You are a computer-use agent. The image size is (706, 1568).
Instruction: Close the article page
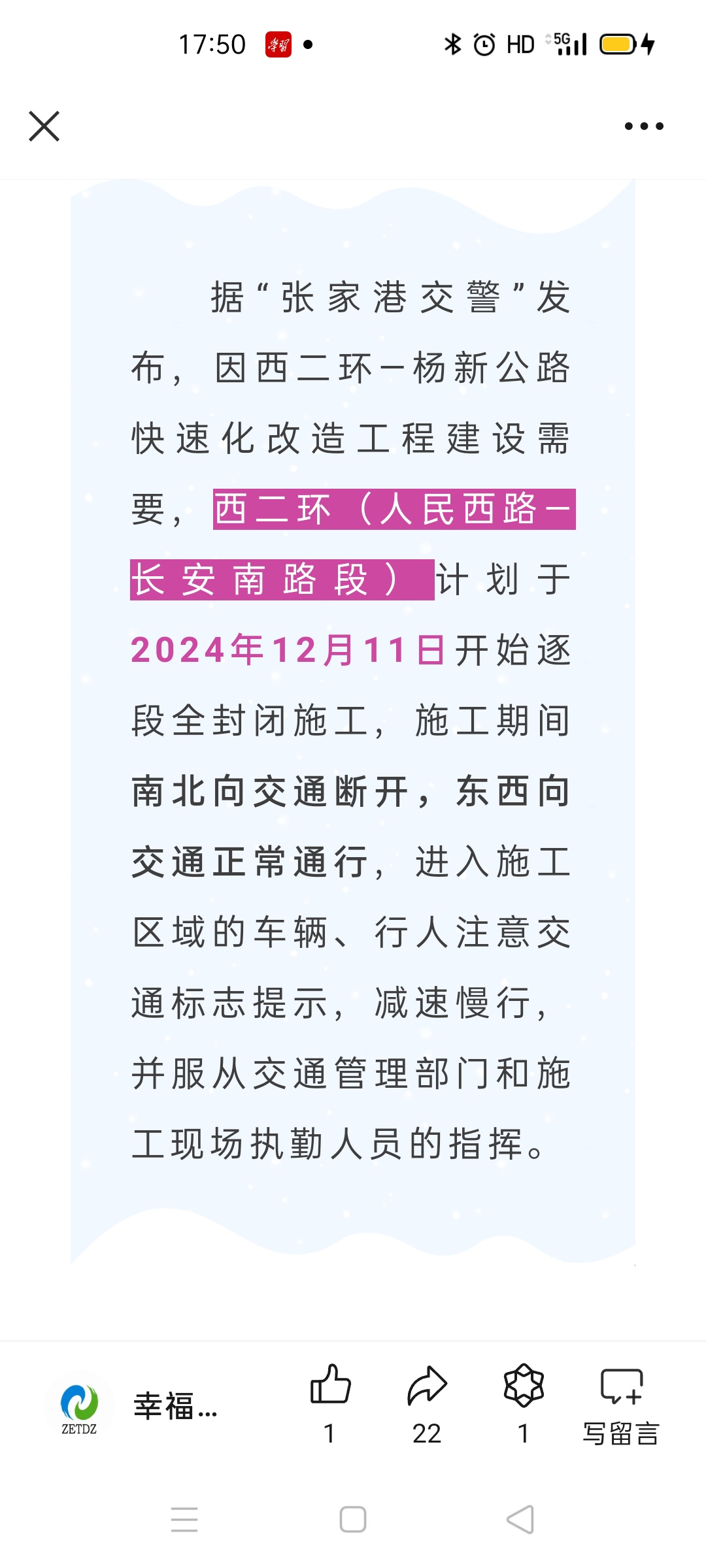[44, 126]
